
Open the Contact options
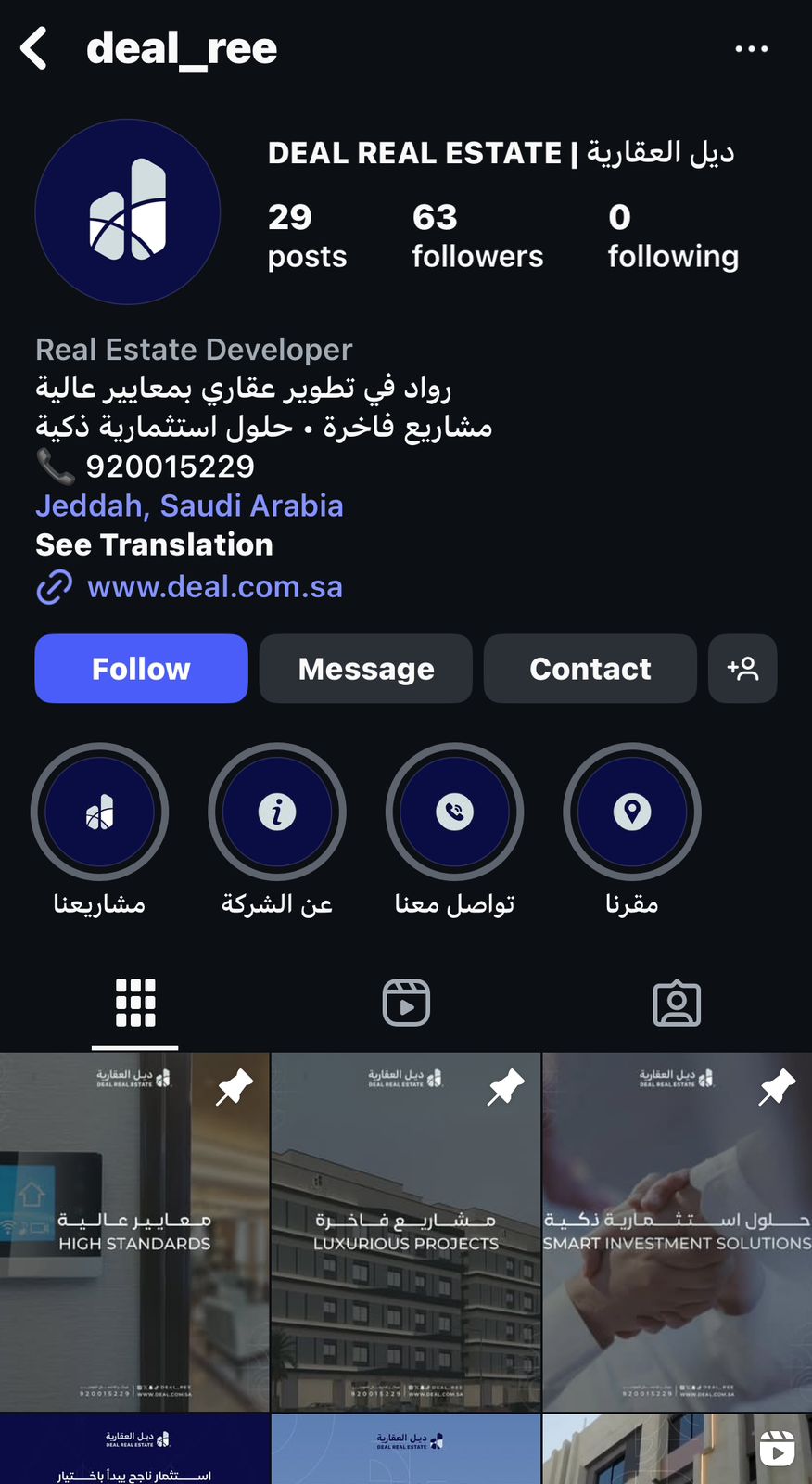[x=590, y=669]
